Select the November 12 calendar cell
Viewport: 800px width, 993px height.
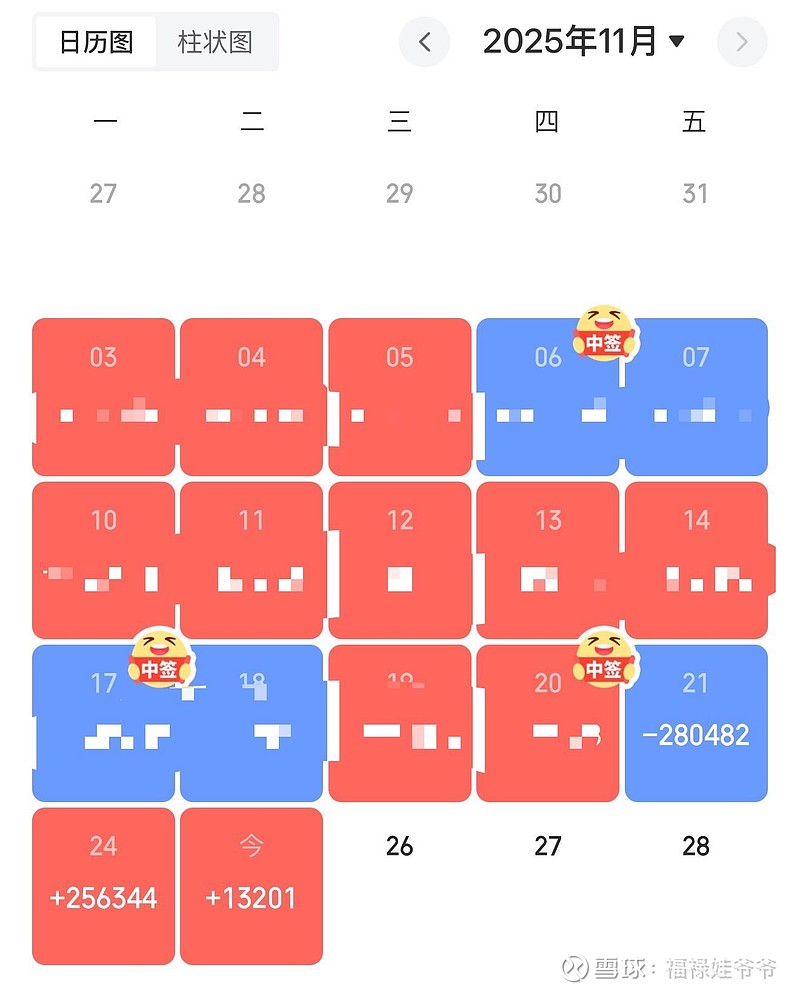(399, 560)
